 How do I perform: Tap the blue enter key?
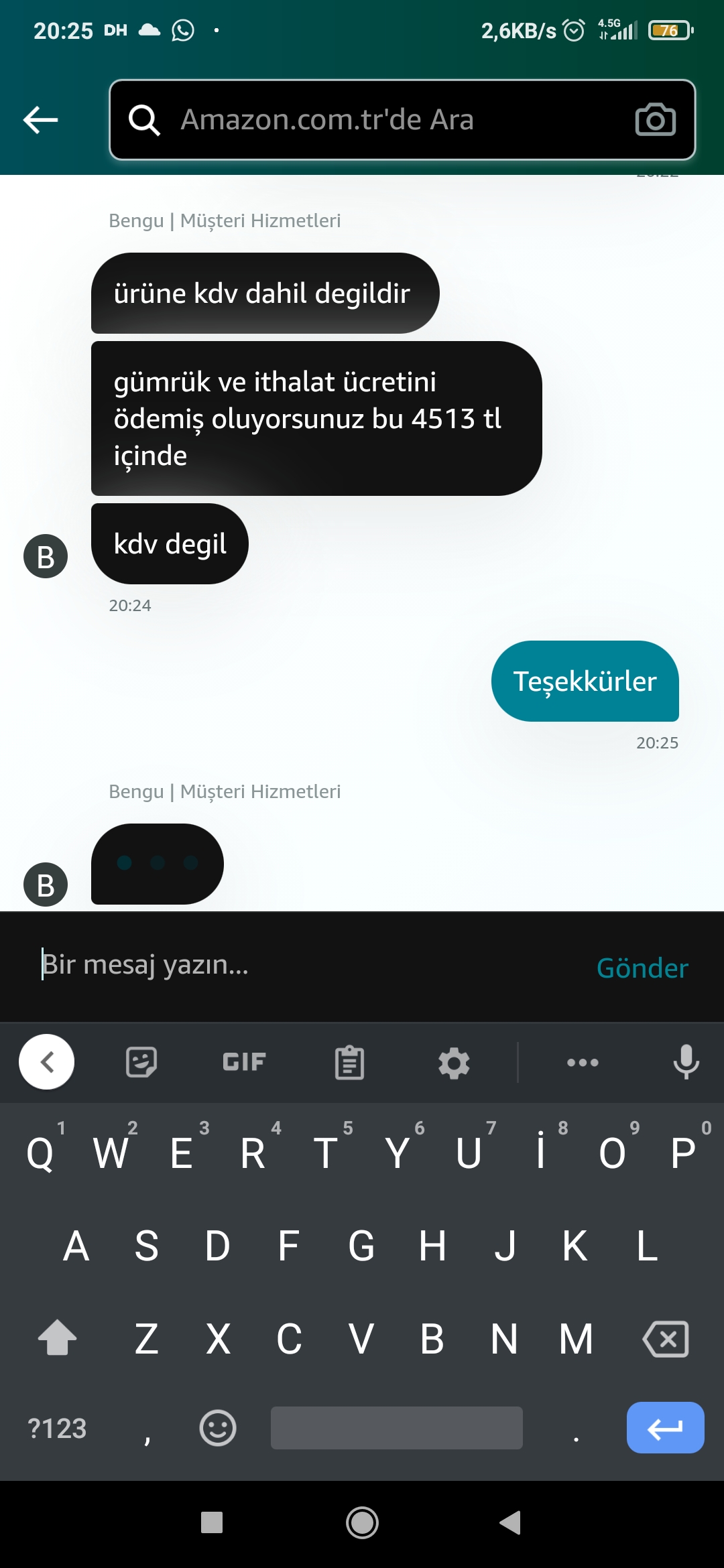pyautogui.click(x=665, y=1428)
